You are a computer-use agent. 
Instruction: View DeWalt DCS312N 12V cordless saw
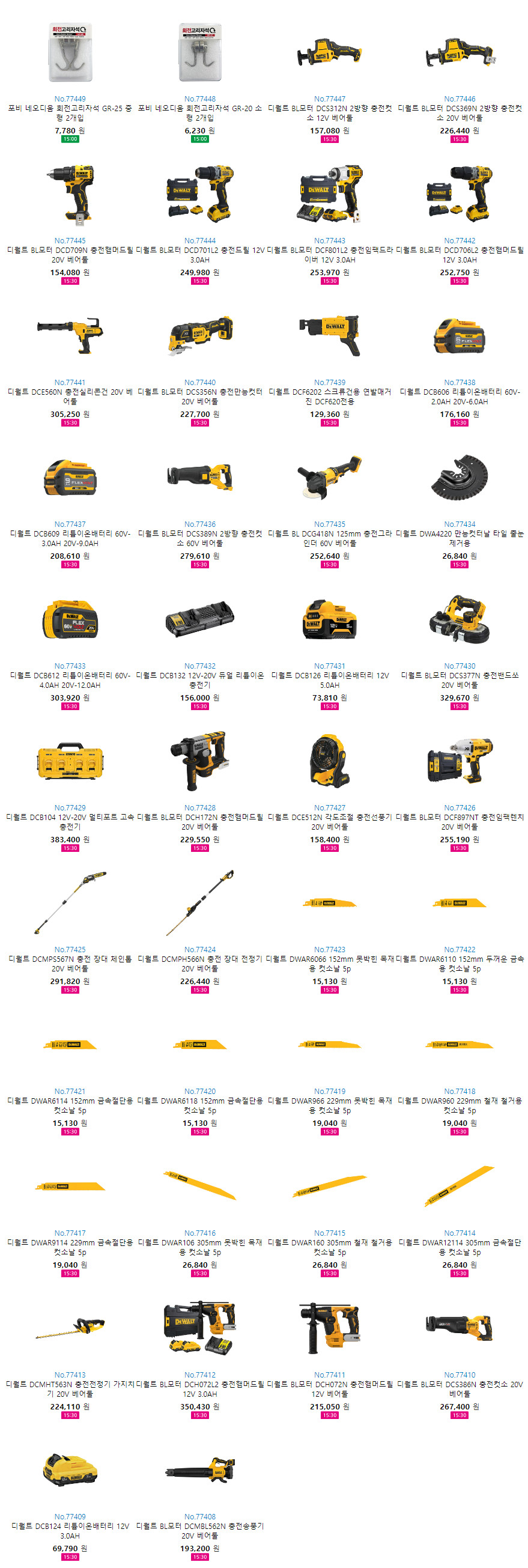pos(330,53)
